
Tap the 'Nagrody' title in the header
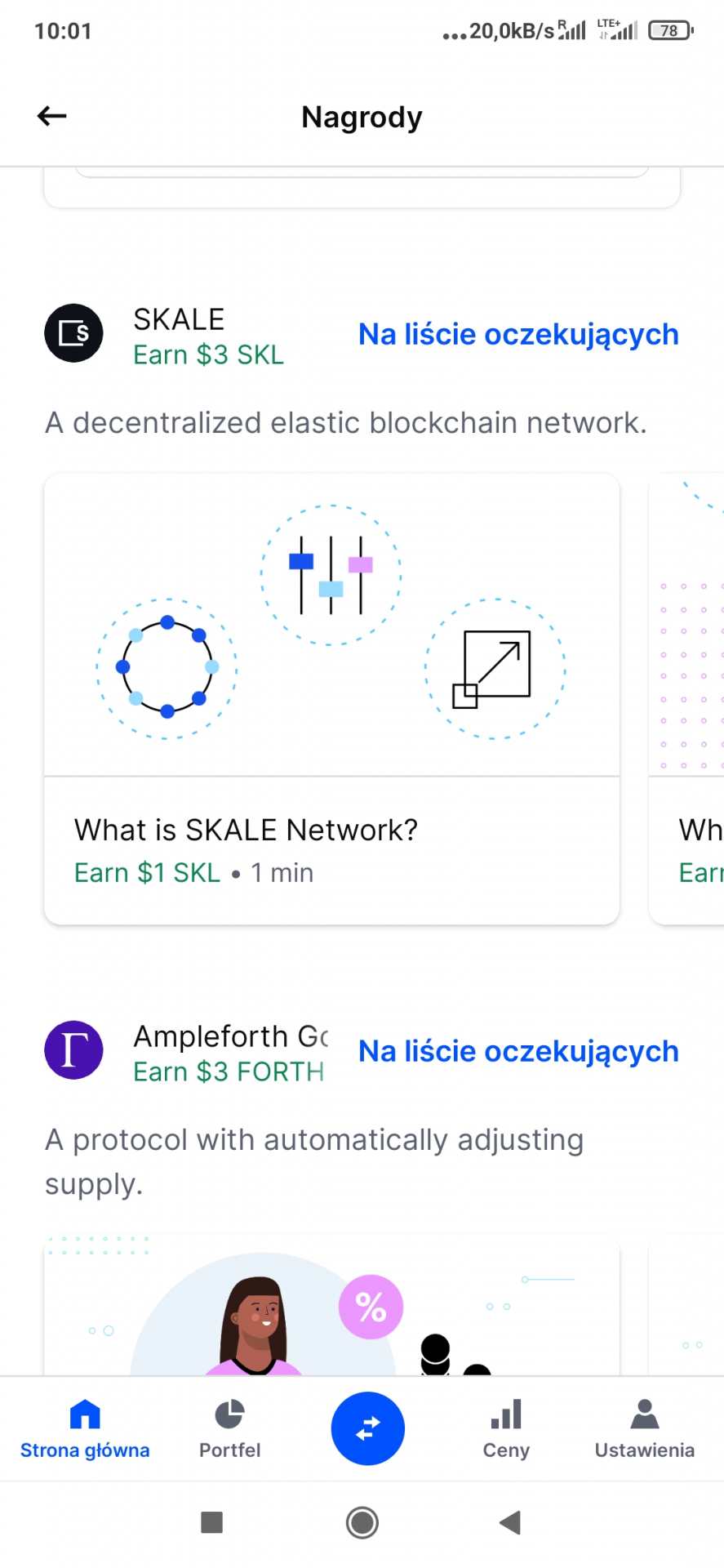tap(362, 117)
